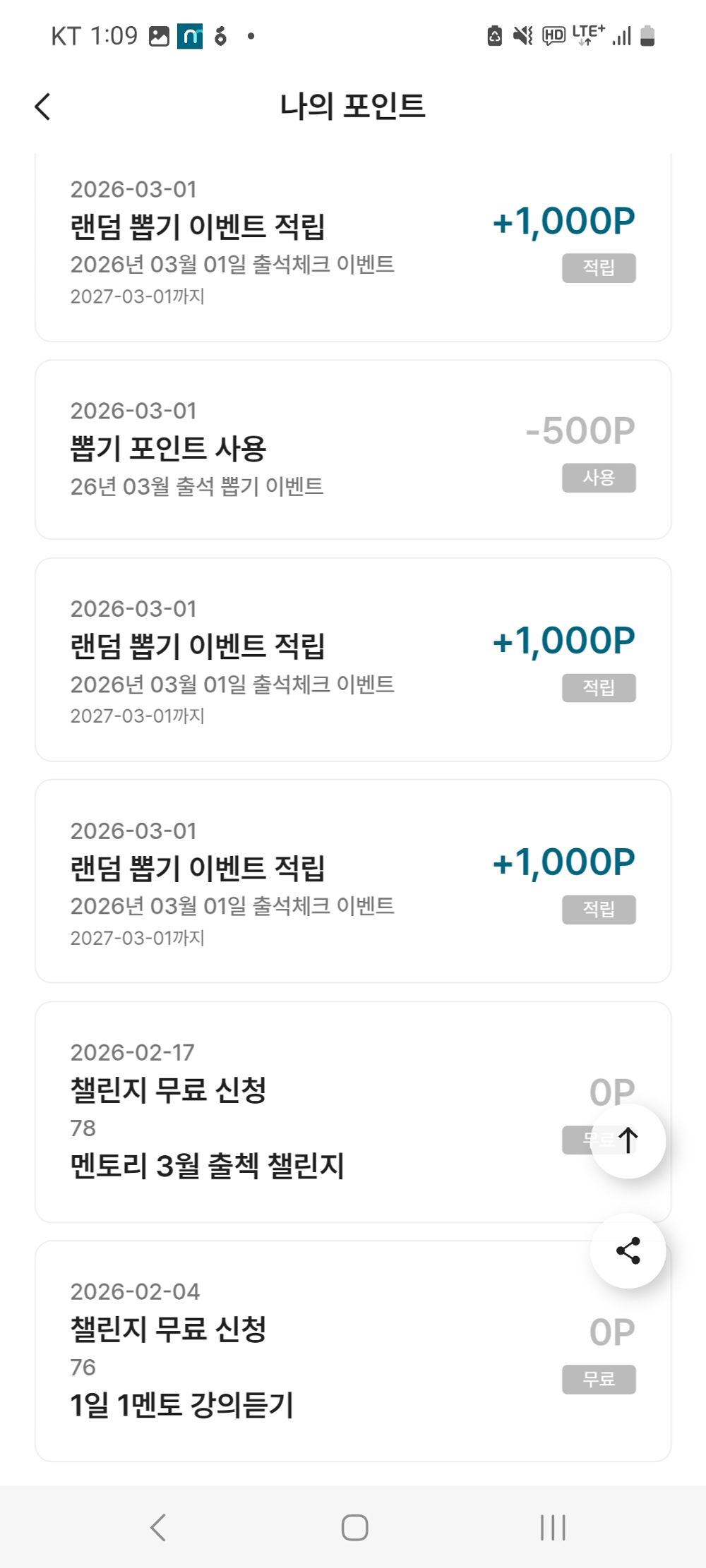The height and width of the screenshot is (1568, 706).
Task: Tap the 사용 badge on -500P entry
Action: tap(599, 479)
